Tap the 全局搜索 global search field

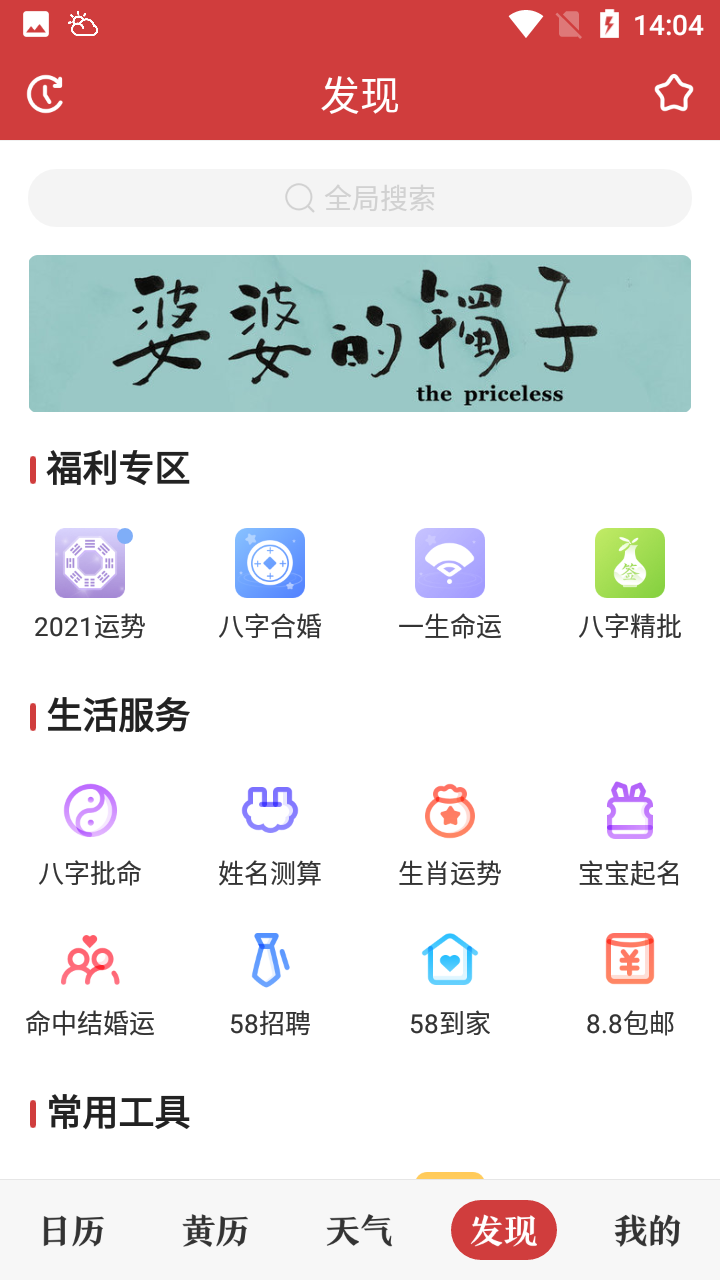360,197
